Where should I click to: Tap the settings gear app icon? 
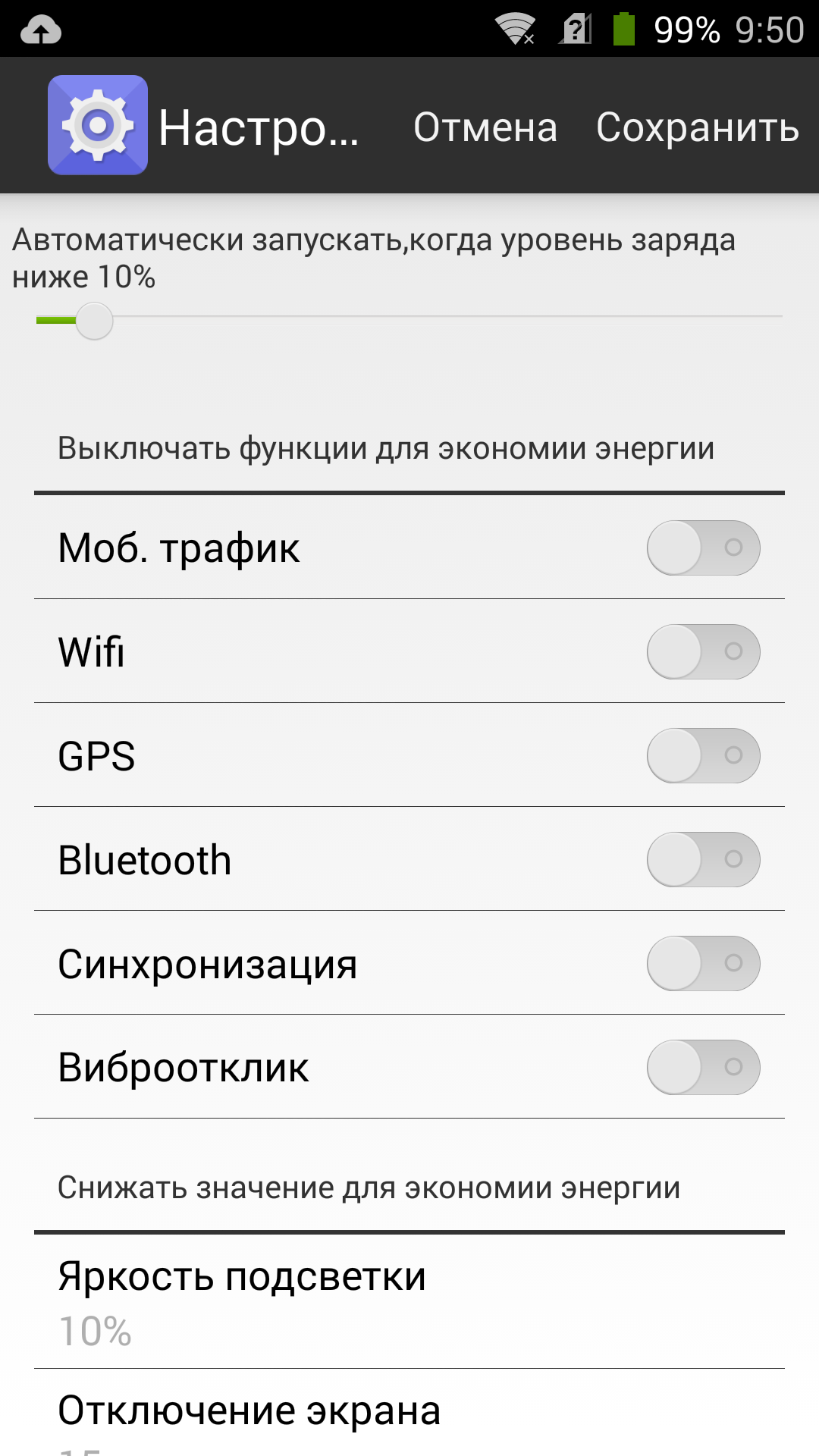coord(98,125)
